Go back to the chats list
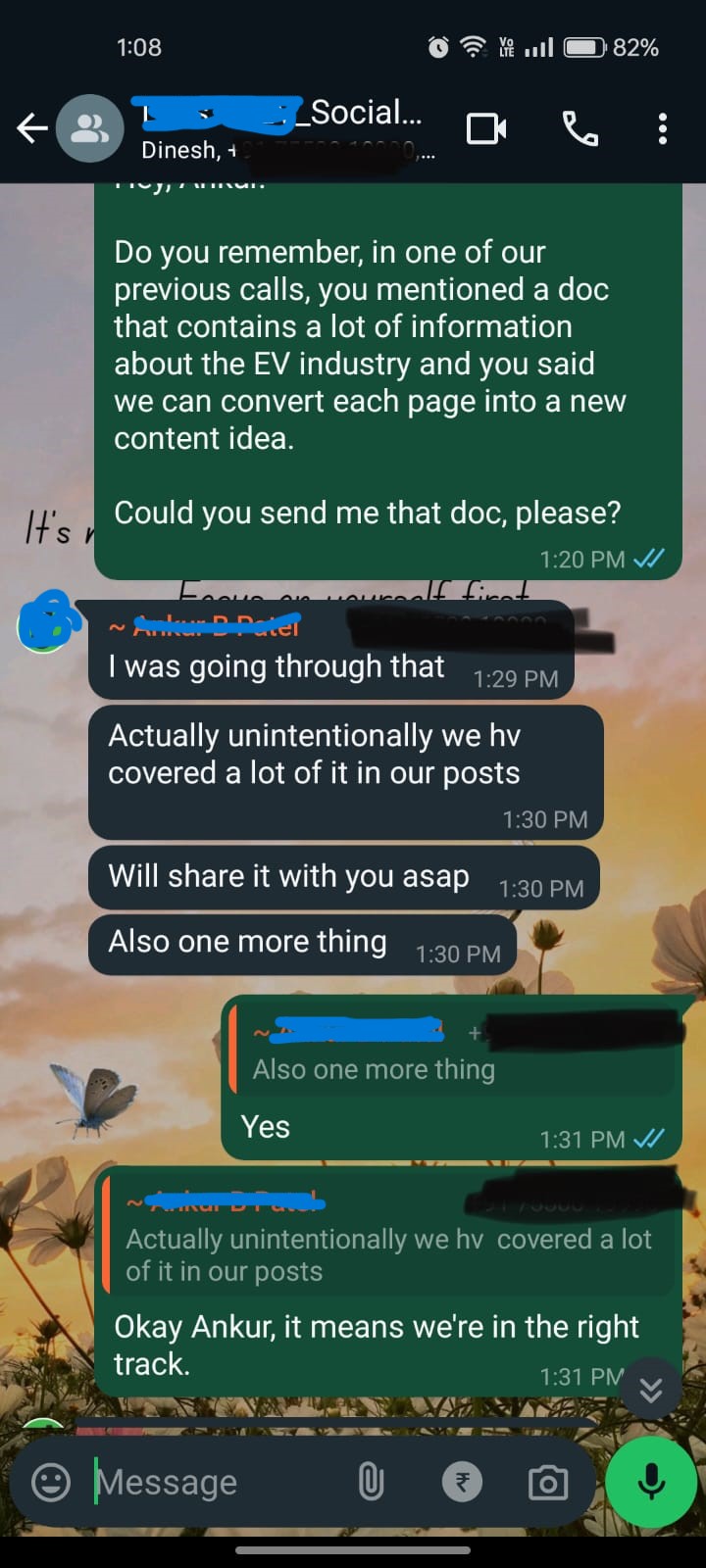The image size is (706, 1568). 31,128
